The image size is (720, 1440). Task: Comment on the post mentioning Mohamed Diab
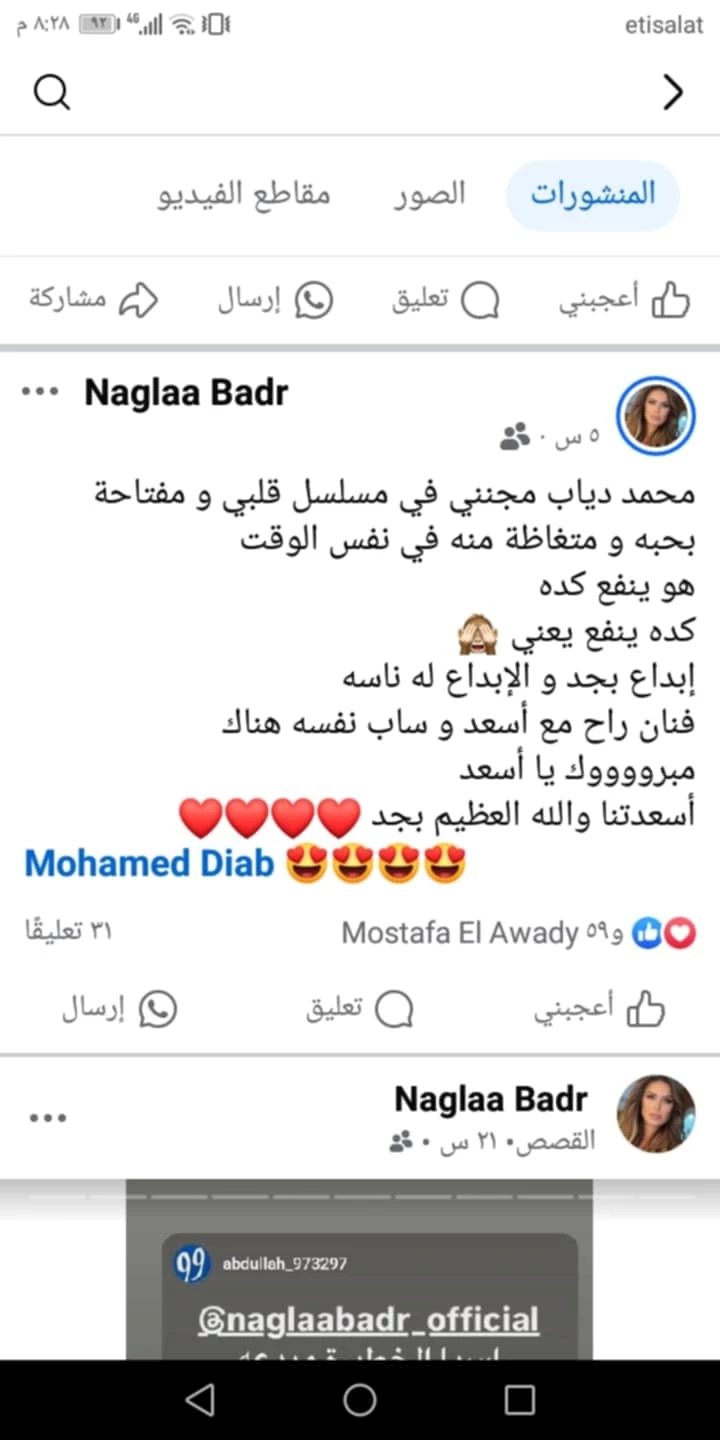click(x=360, y=1009)
